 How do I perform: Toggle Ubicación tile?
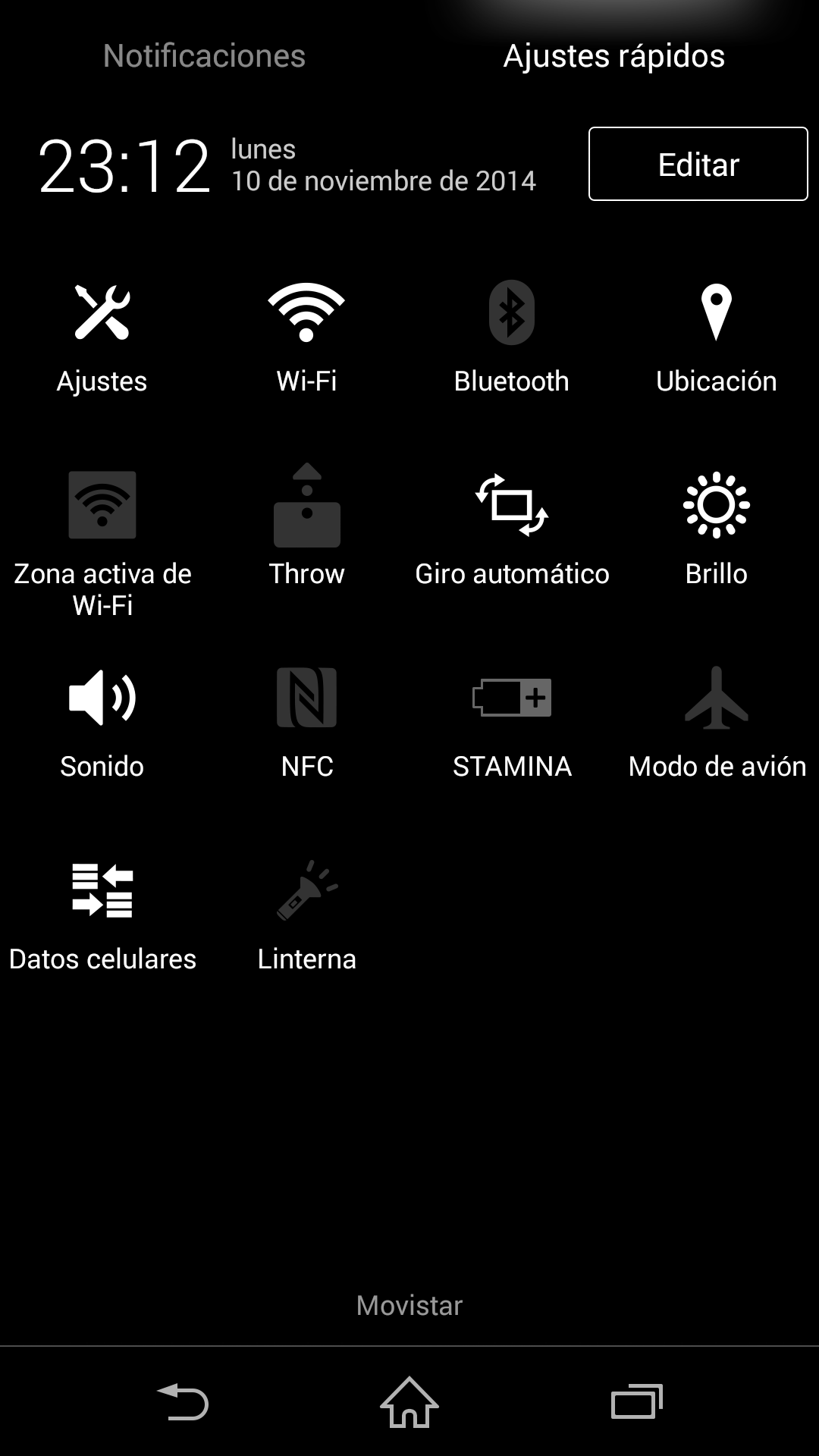(717, 339)
